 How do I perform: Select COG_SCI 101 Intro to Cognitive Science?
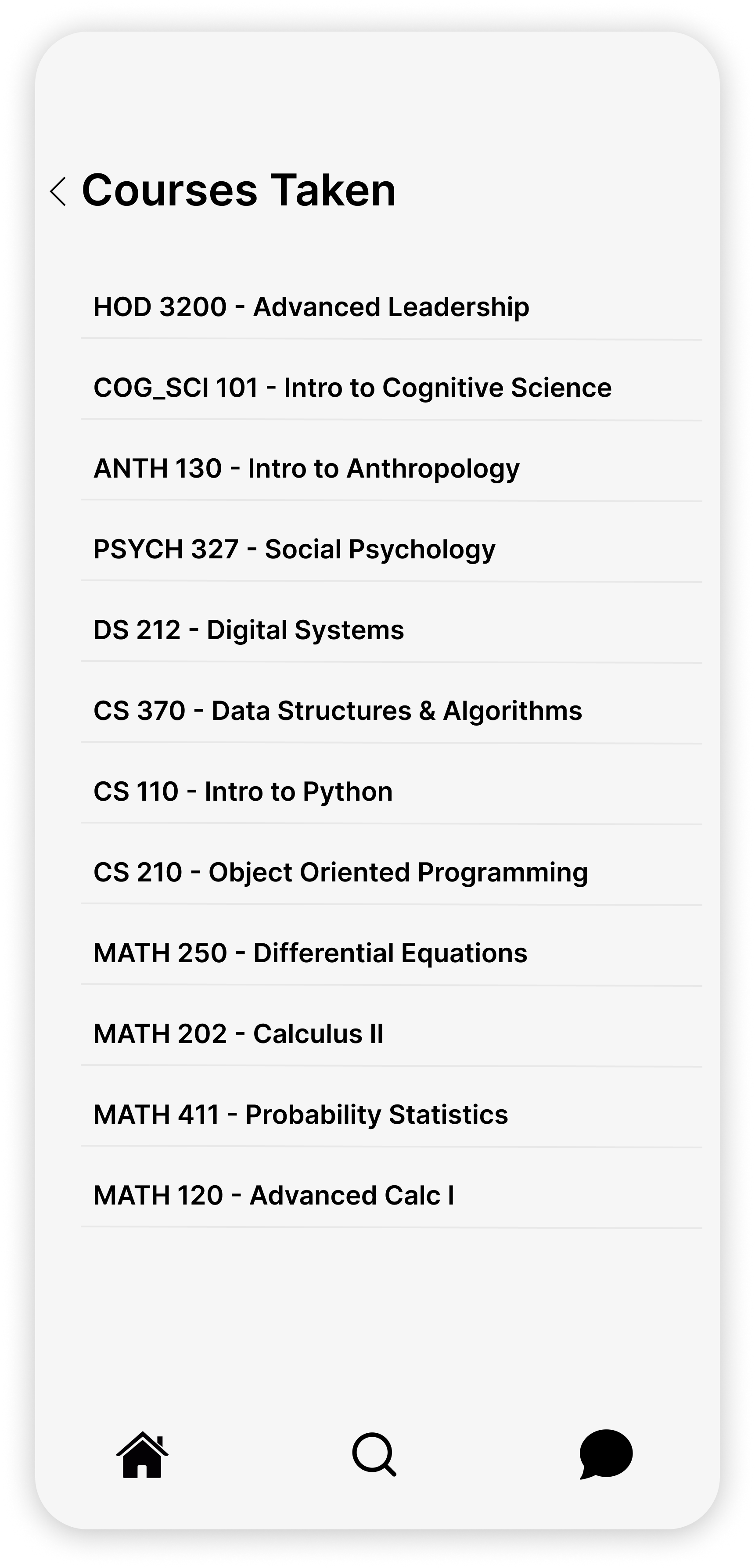pos(352,388)
